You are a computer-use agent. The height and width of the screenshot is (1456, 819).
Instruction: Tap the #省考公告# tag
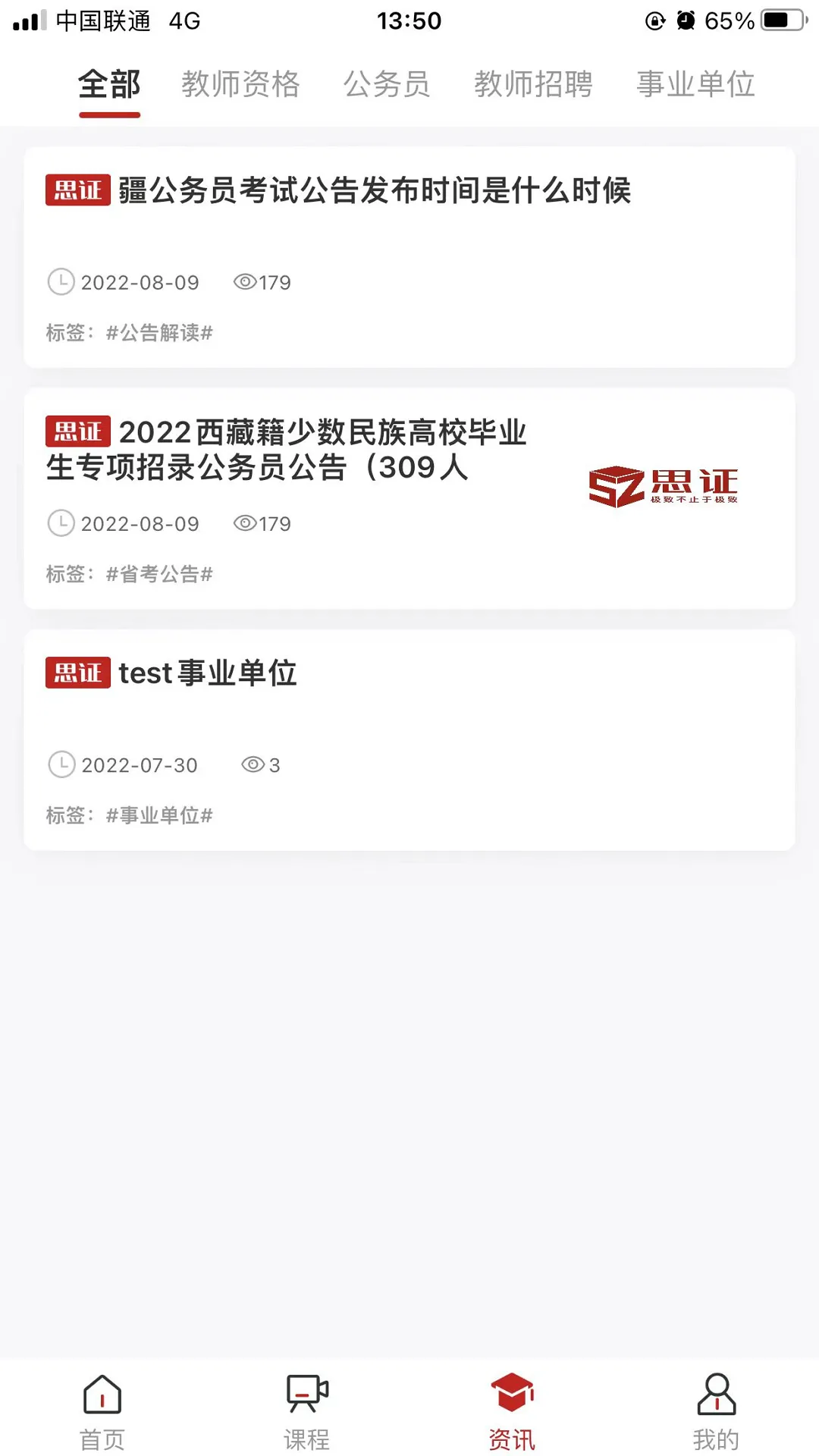coord(159,574)
